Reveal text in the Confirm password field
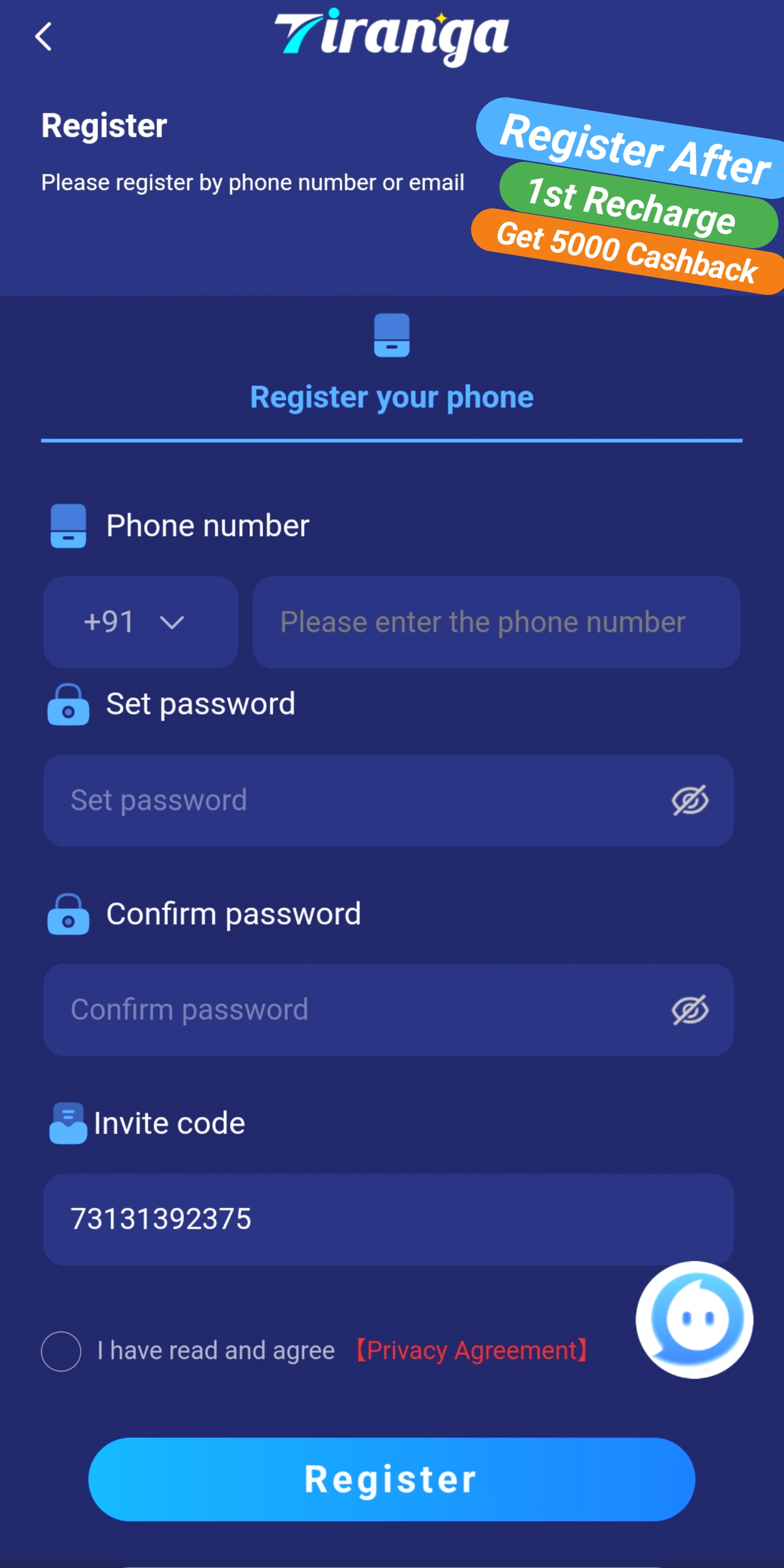This screenshot has height=1568, width=784. [x=690, y=1009]
